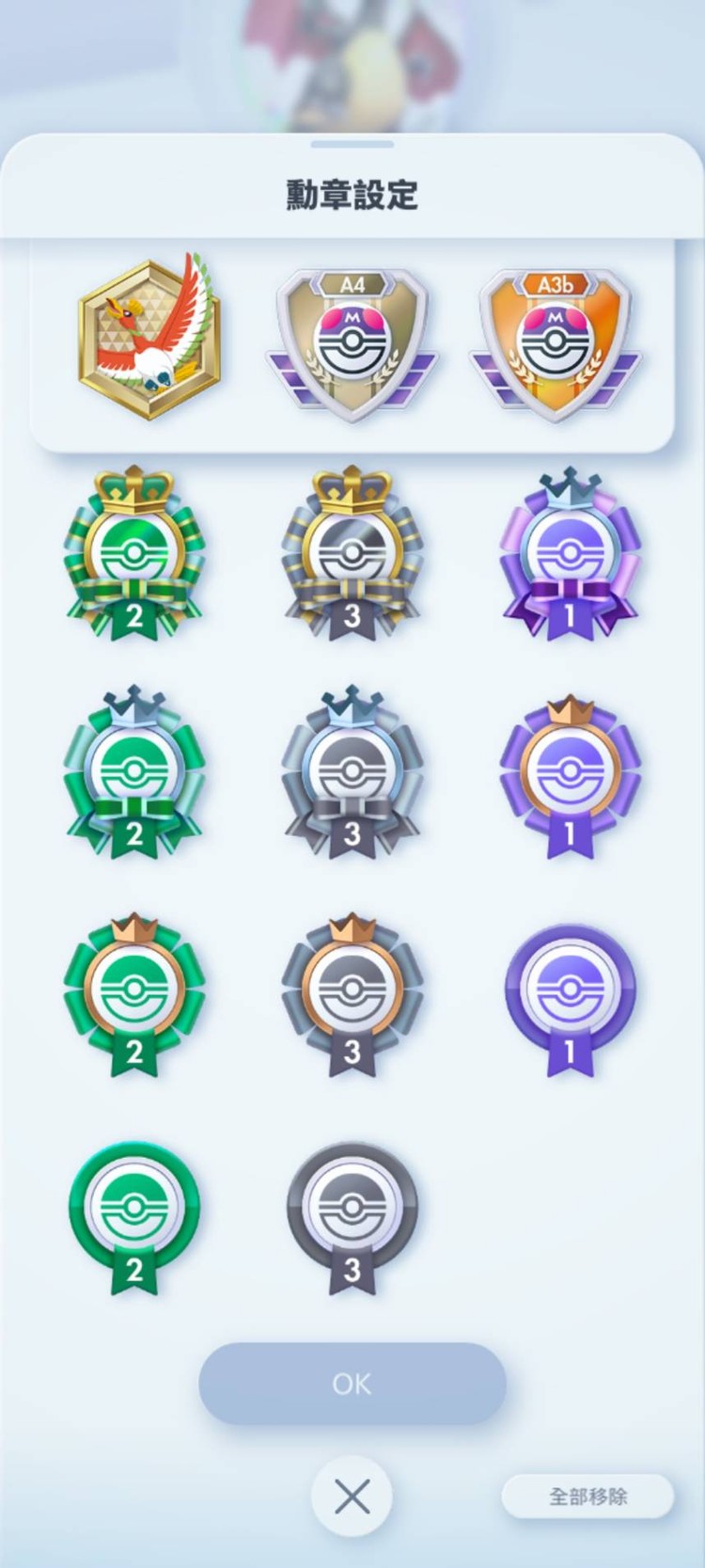Pick purple bronze-crown emblem numbered 1
Viewport: 705px width, 1568px height.
click(x=570, y=773)
